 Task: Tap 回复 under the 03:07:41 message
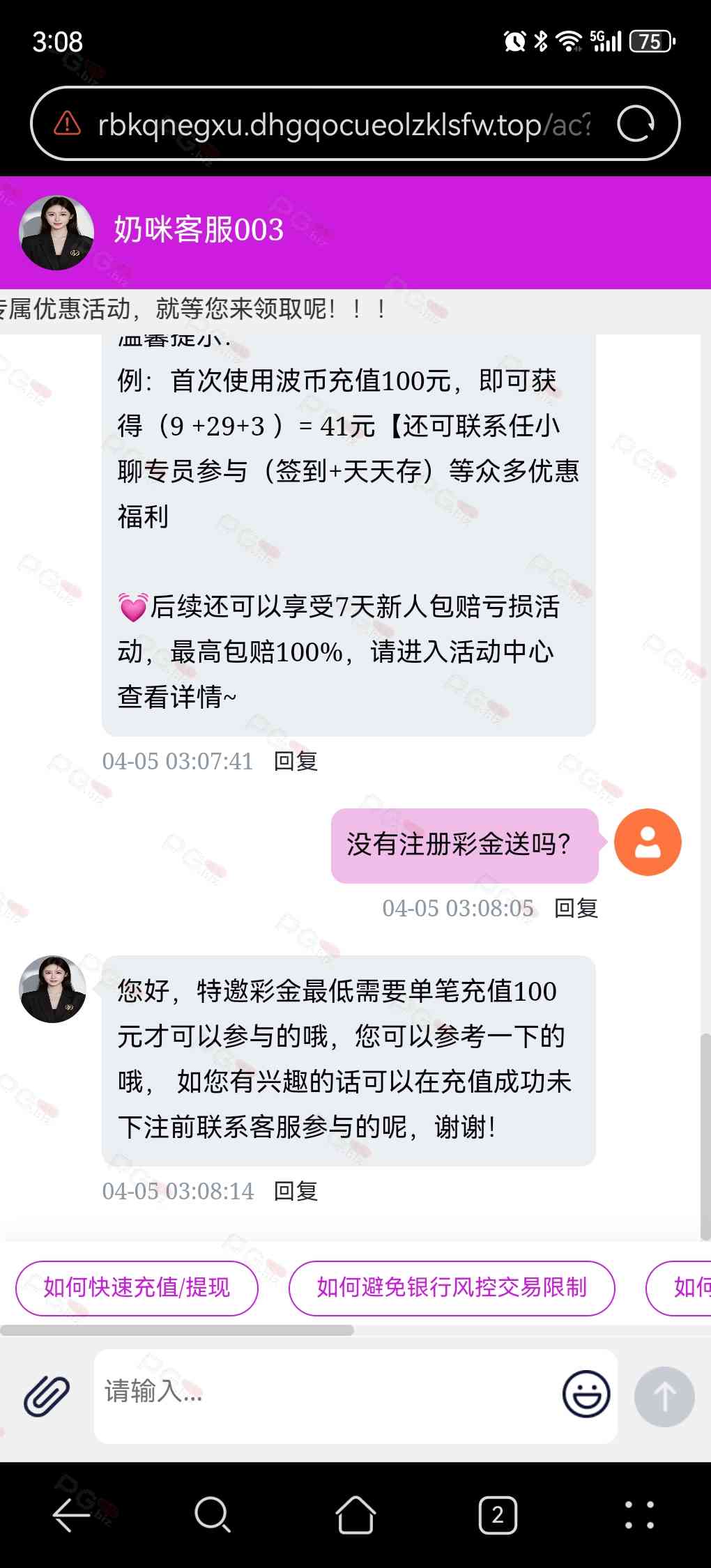click(296, 761)
